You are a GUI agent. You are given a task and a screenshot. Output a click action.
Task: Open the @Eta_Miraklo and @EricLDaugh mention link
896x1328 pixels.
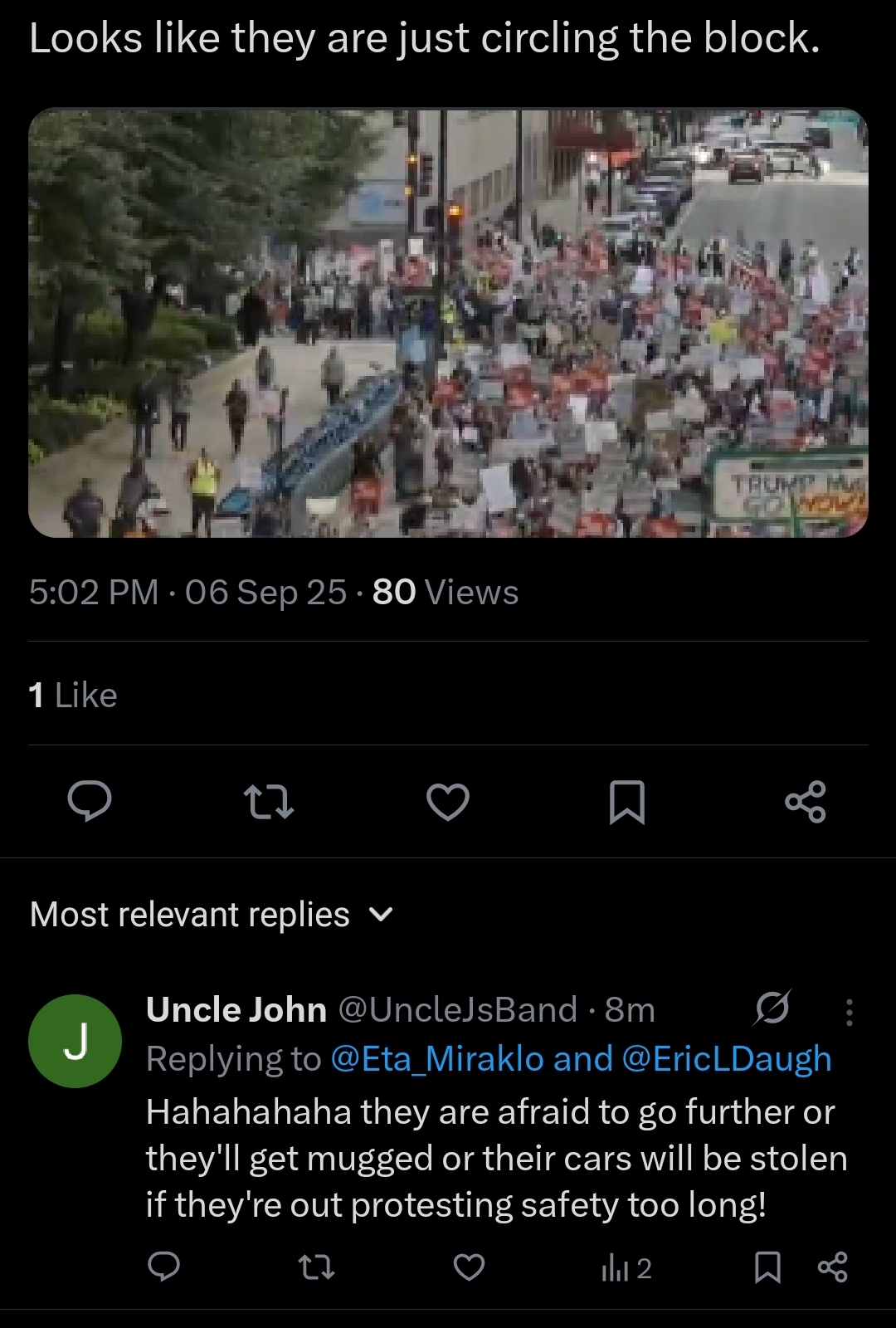581,1059
